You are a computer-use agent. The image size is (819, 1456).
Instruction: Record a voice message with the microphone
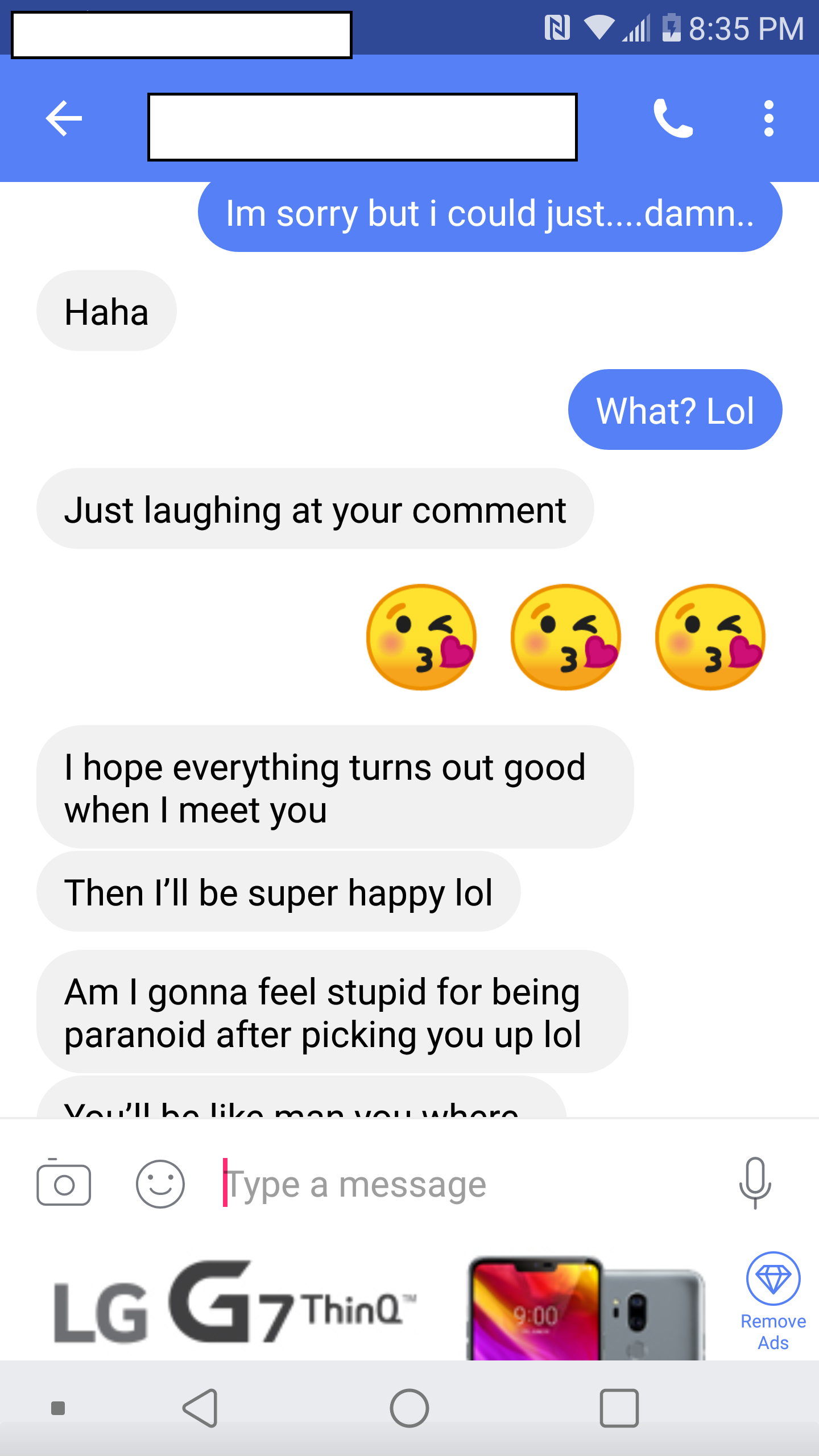tap(755, 1183)
